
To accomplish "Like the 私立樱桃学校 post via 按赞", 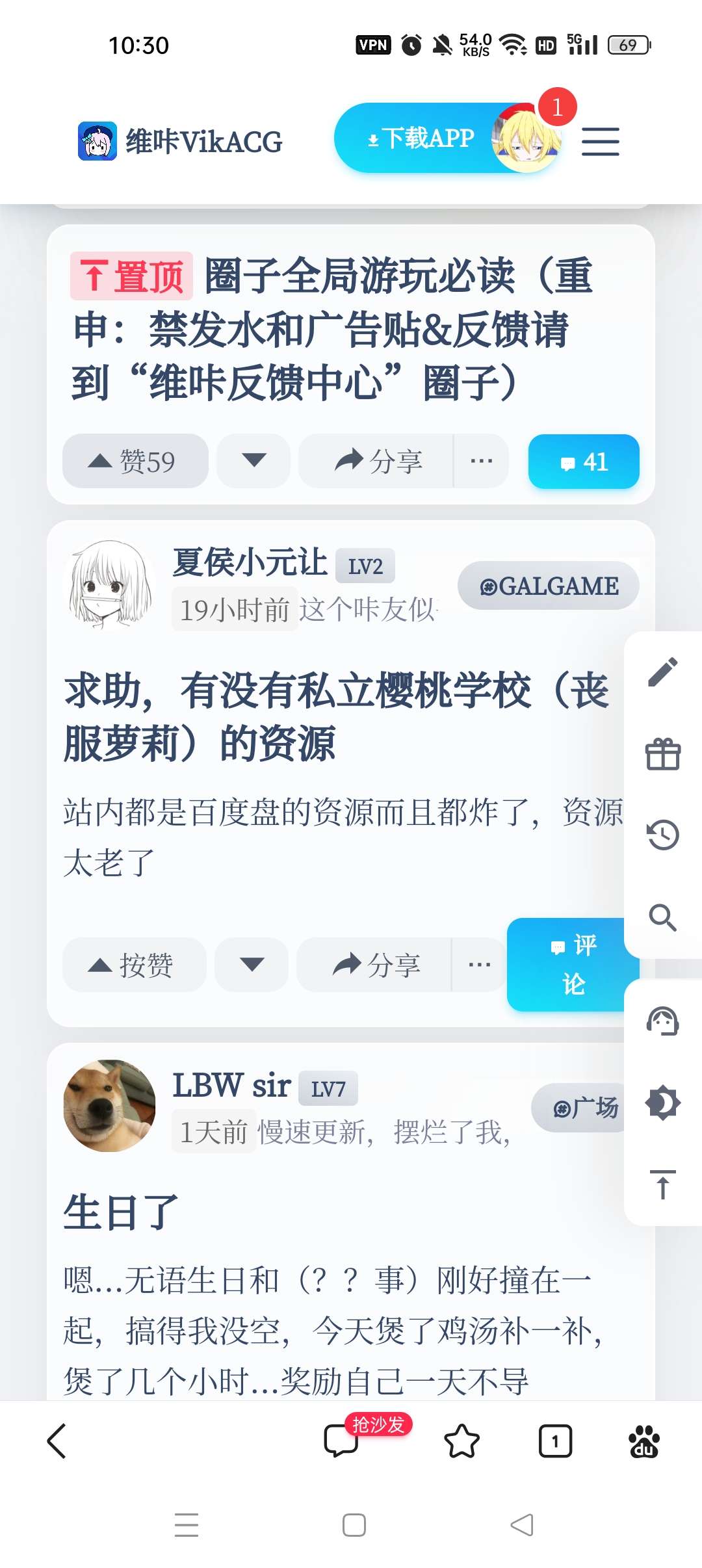I will click(x=134, y=965).
